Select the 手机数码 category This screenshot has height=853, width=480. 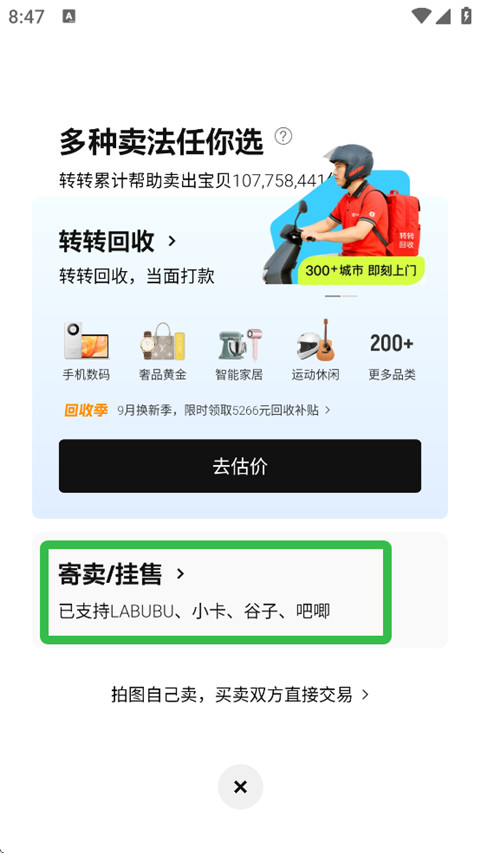tap(86, 350)
